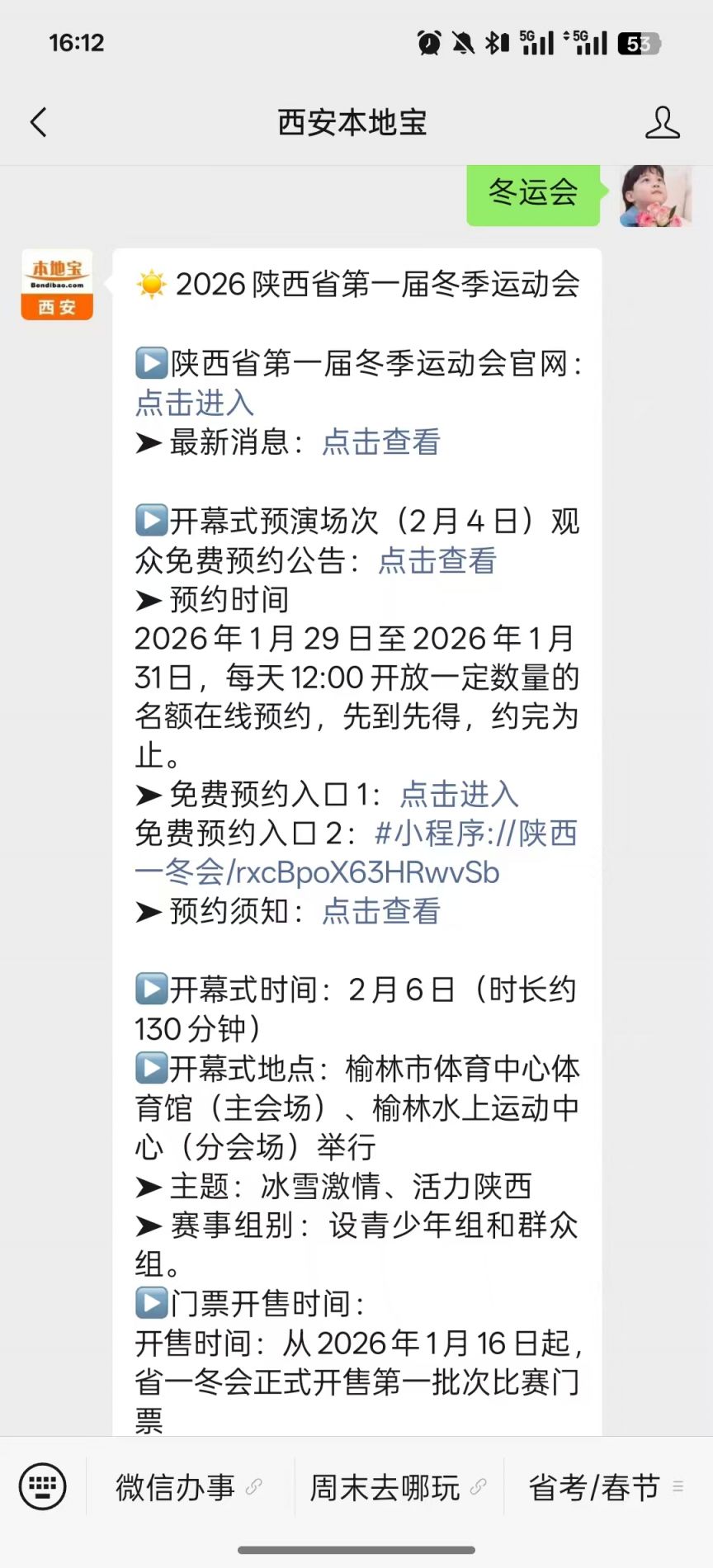Open the account profile icon
This screenshot has height=1568, width=713.
tap(662, 122)
